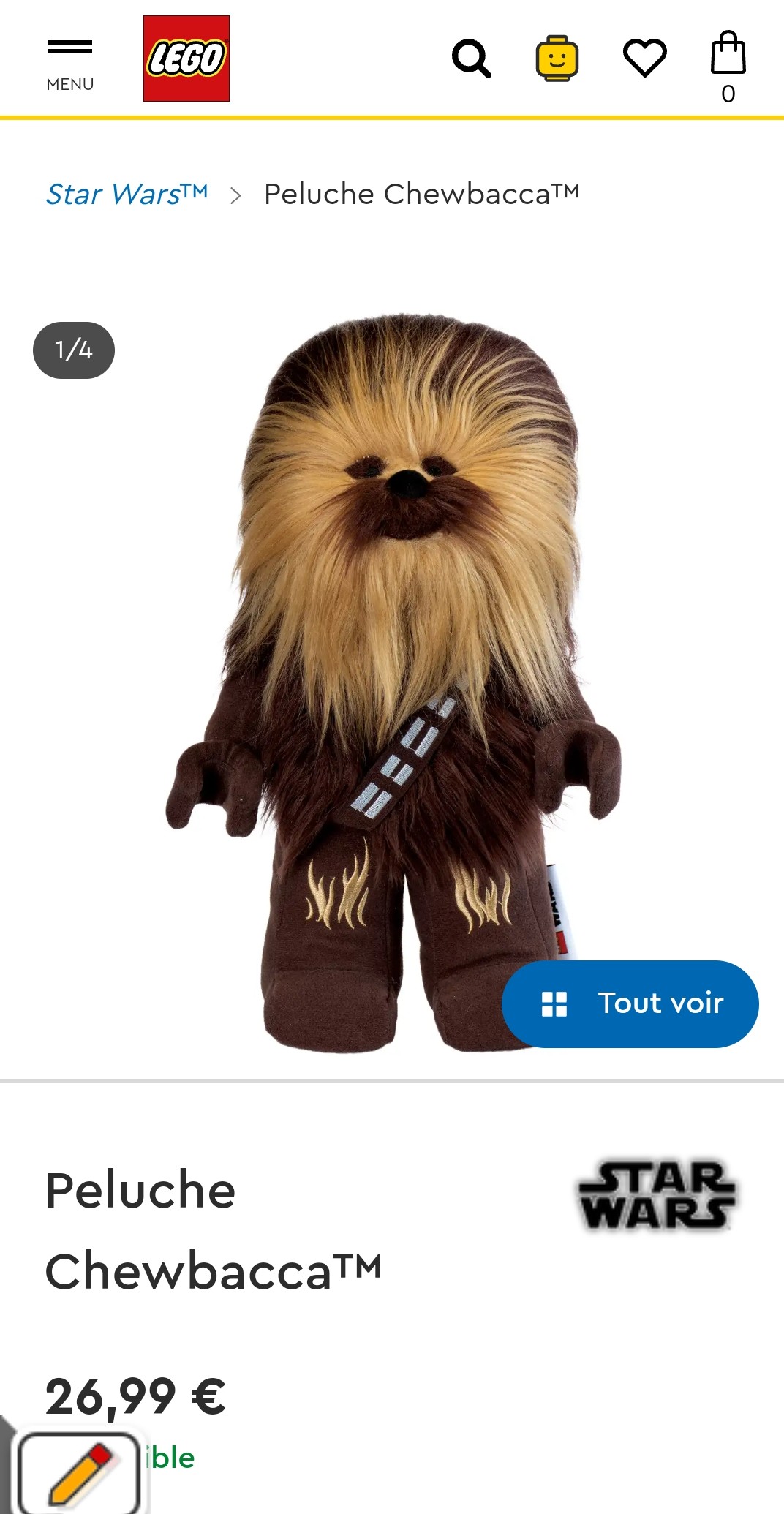
Task: Go to the LEGO homepage
Action: [x=186, y=59]
